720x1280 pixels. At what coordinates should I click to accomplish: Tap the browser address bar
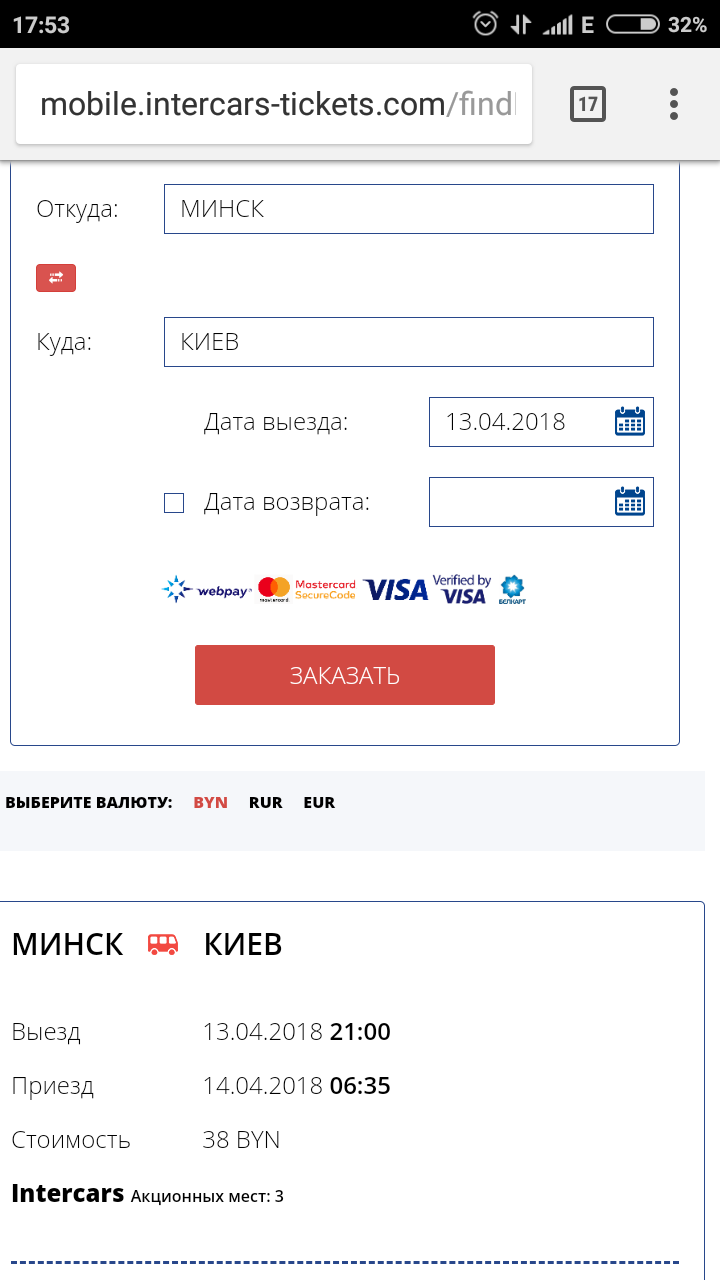(x=274, y=104)
